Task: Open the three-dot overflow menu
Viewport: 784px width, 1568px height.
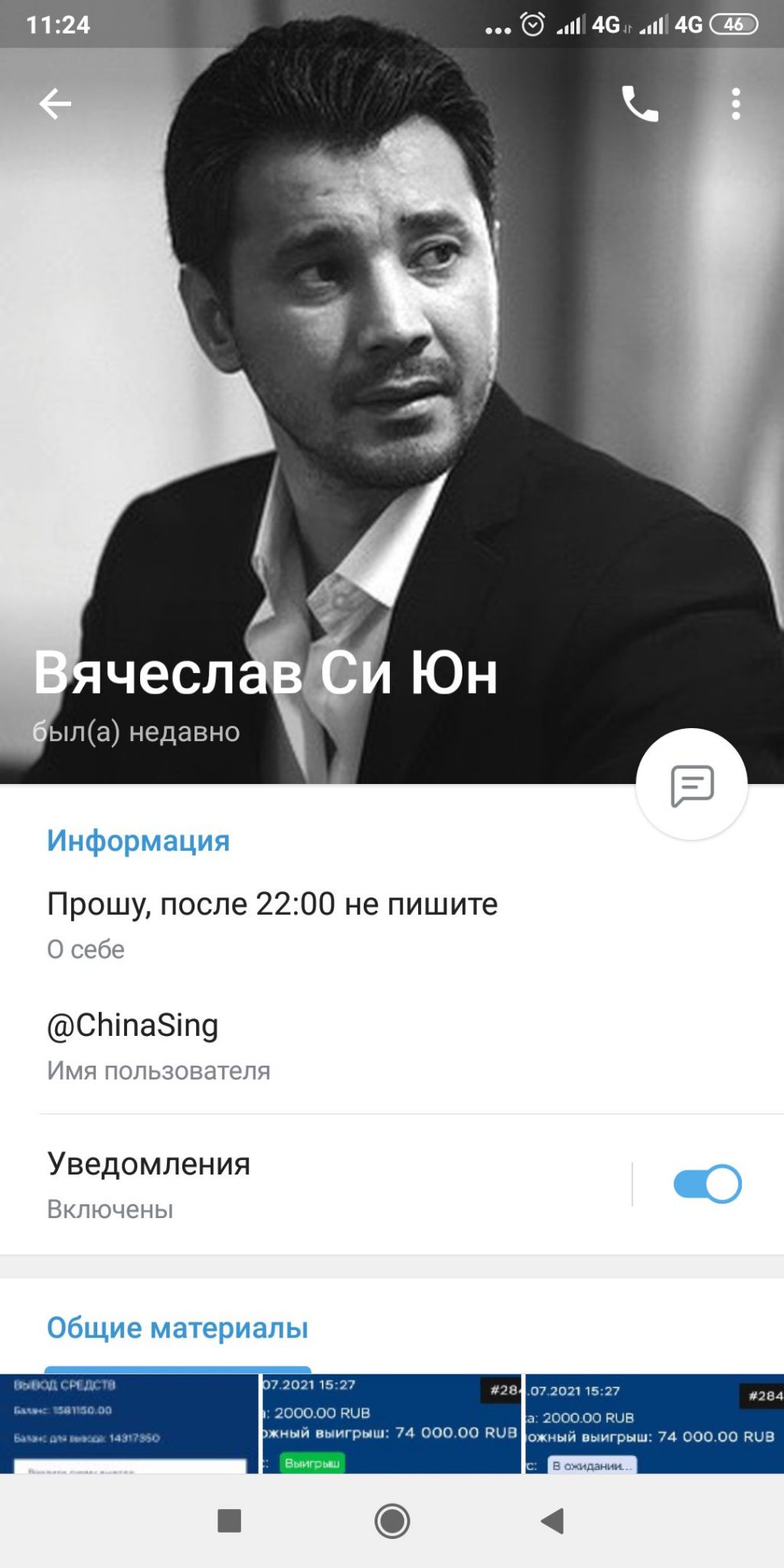Action: click(736, 103)
